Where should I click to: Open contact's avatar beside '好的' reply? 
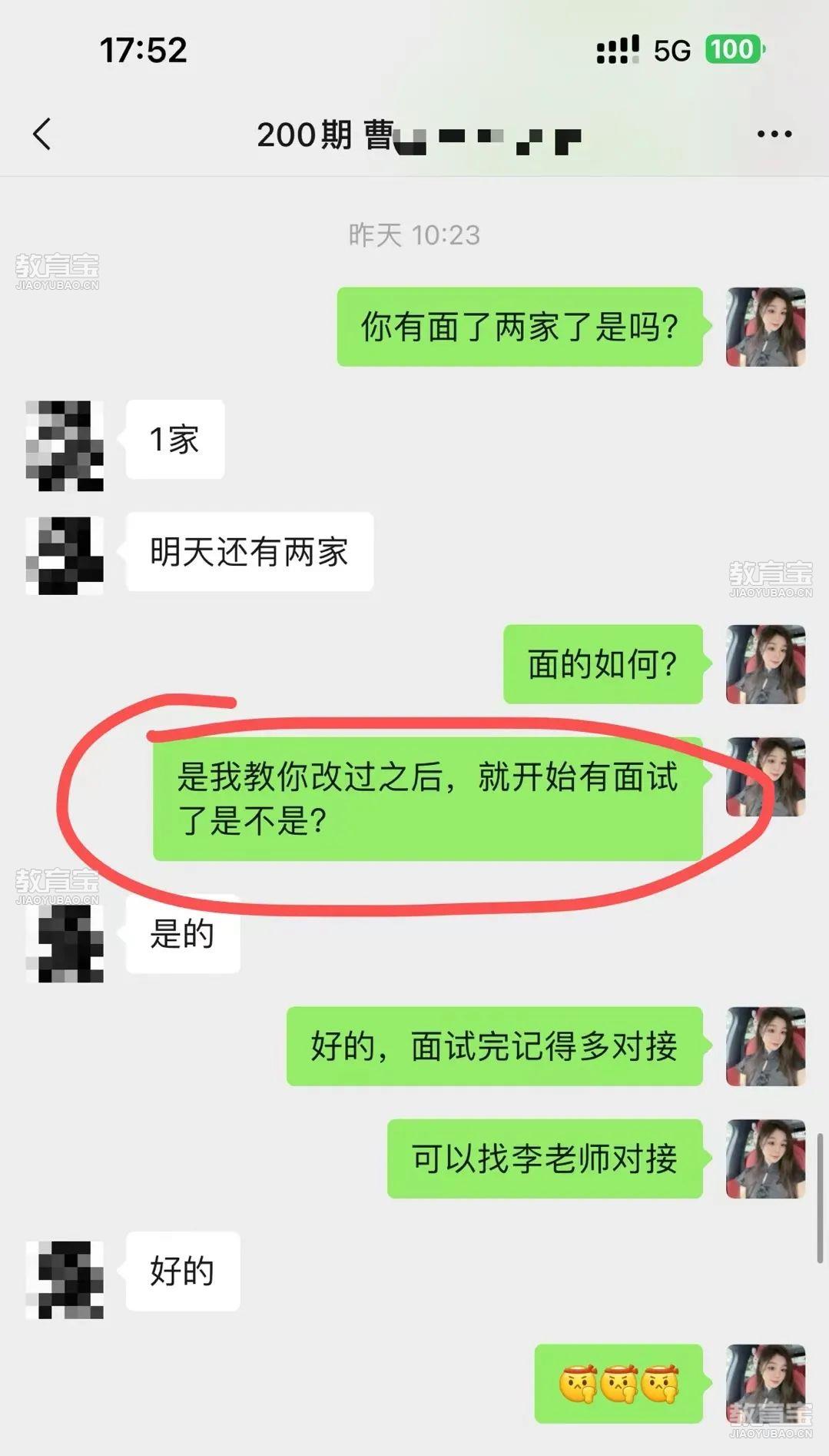tap(65, 1279)
